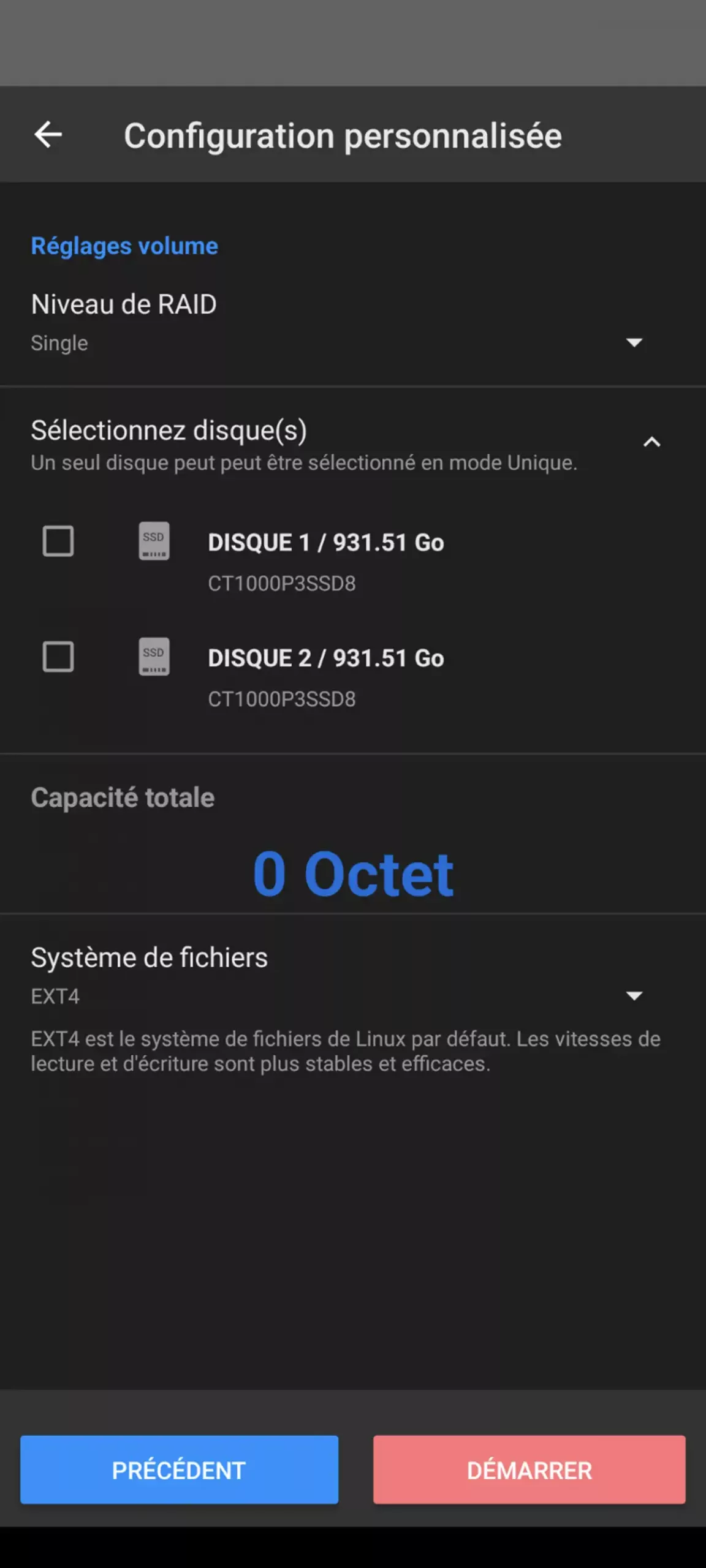Check the DISQUE 2 checkbox
The width and height of the screenshot is (706, 1568).
(58, 657)
